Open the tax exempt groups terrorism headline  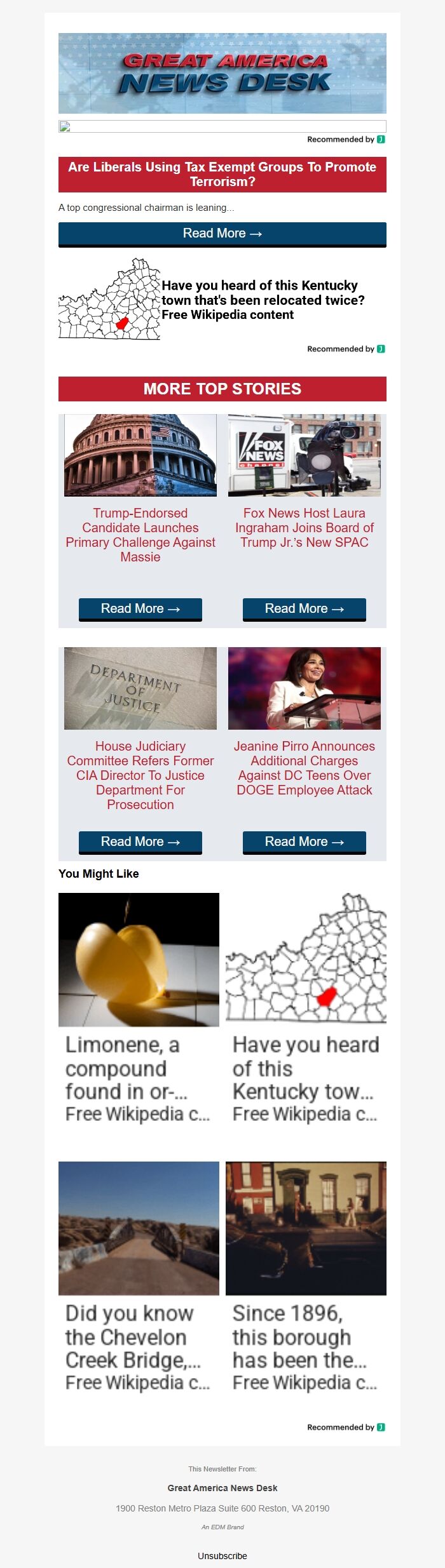point(222,175)
